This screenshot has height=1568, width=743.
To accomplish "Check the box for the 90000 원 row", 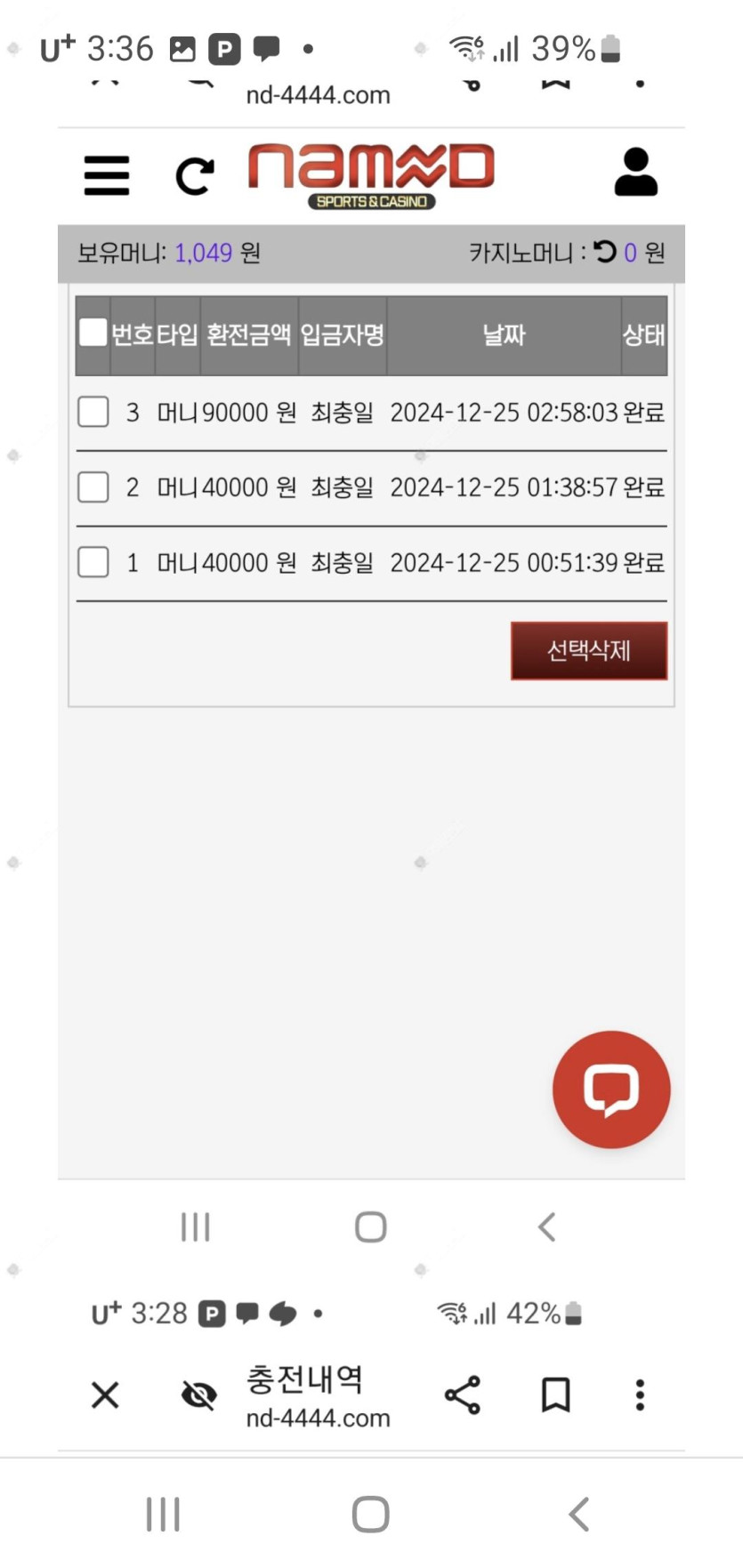I will pos(93,412).
